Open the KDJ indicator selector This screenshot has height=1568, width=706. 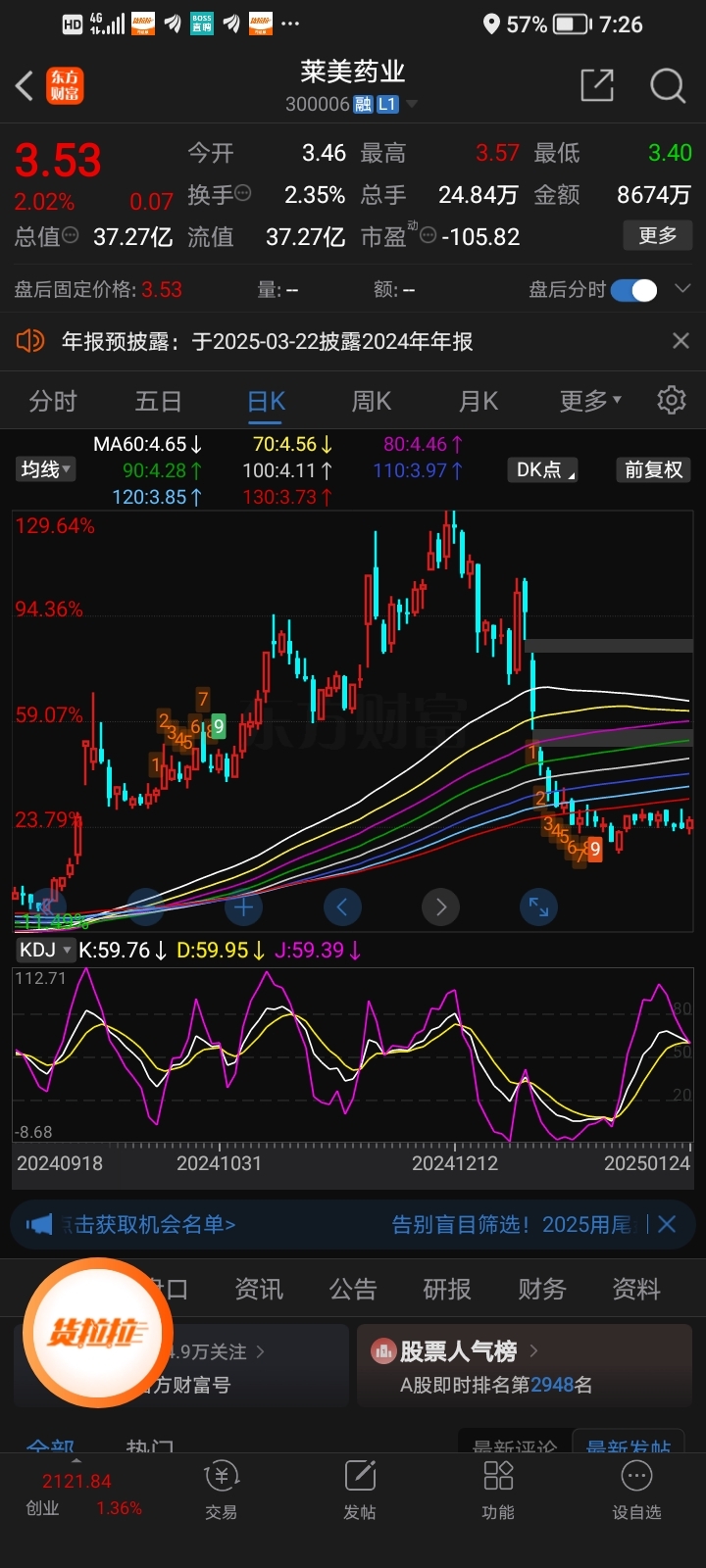coord(45,950)
